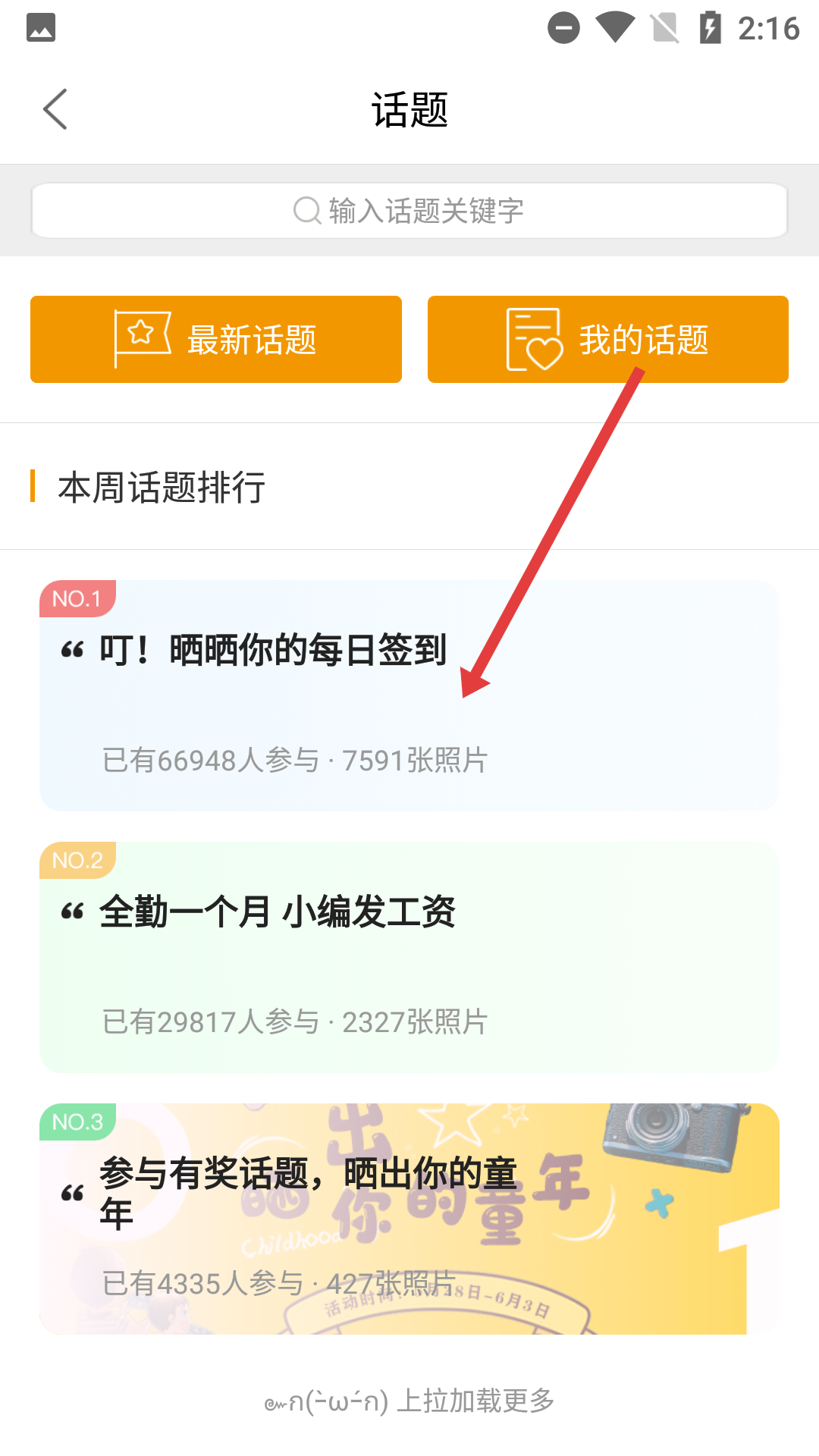Image resolution: width=819 pixels, height=1456 pixels.
Task: Select the NO.3 topic 晒出你的童年
Action: pos(409,1219)
